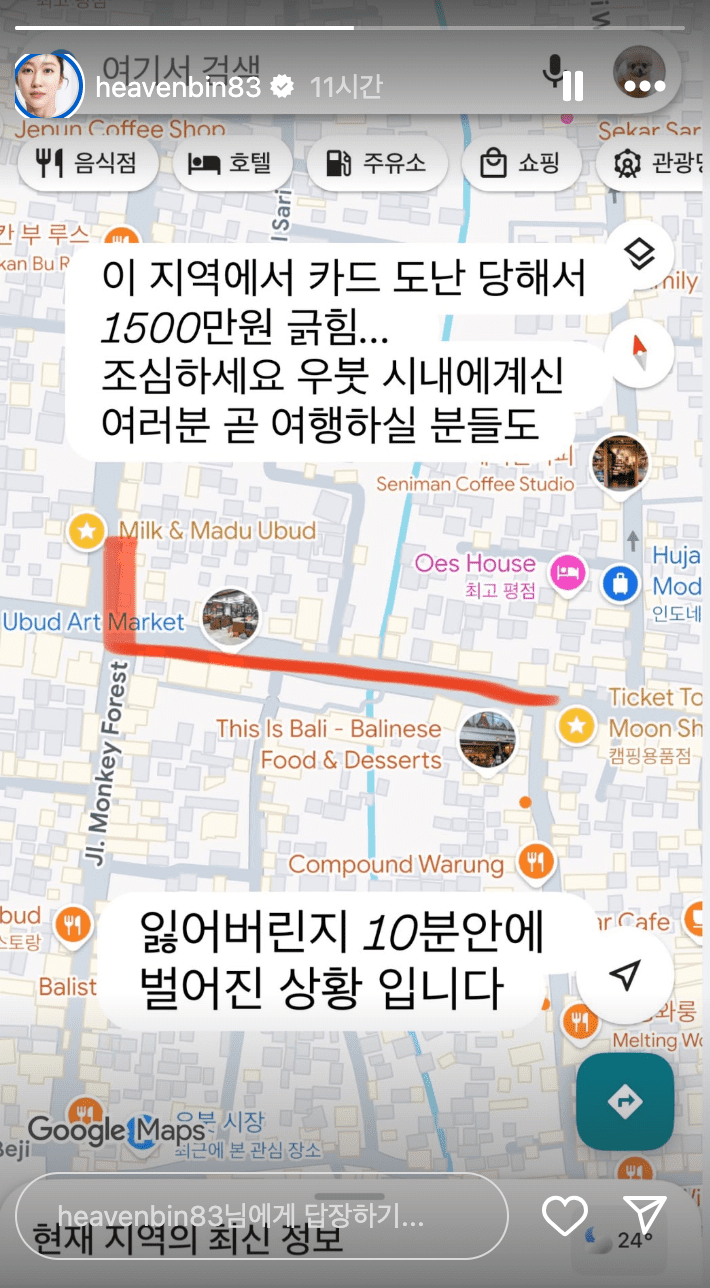Open the heavenbin83 username link

[x=178, y=87]
